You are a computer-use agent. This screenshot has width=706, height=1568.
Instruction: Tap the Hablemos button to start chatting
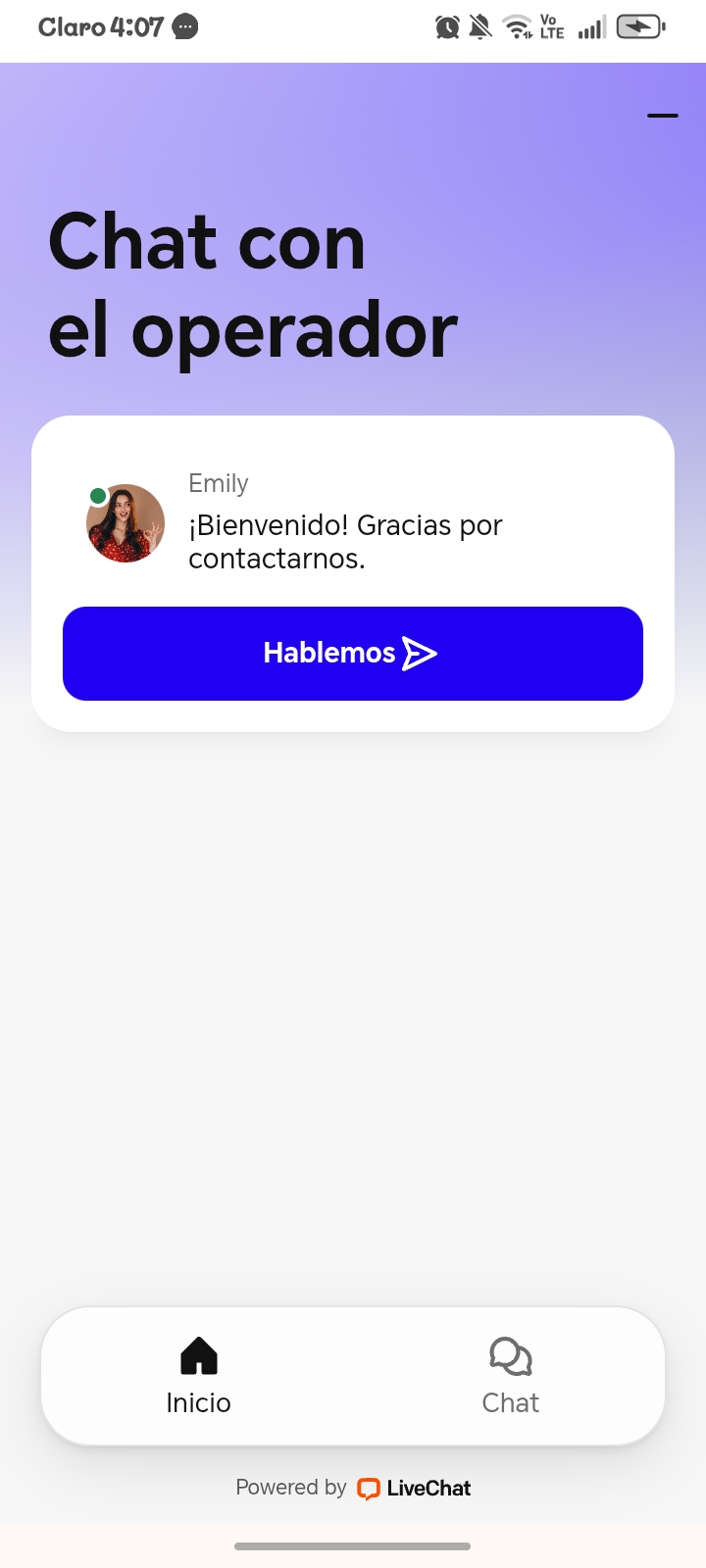point(353,654)
